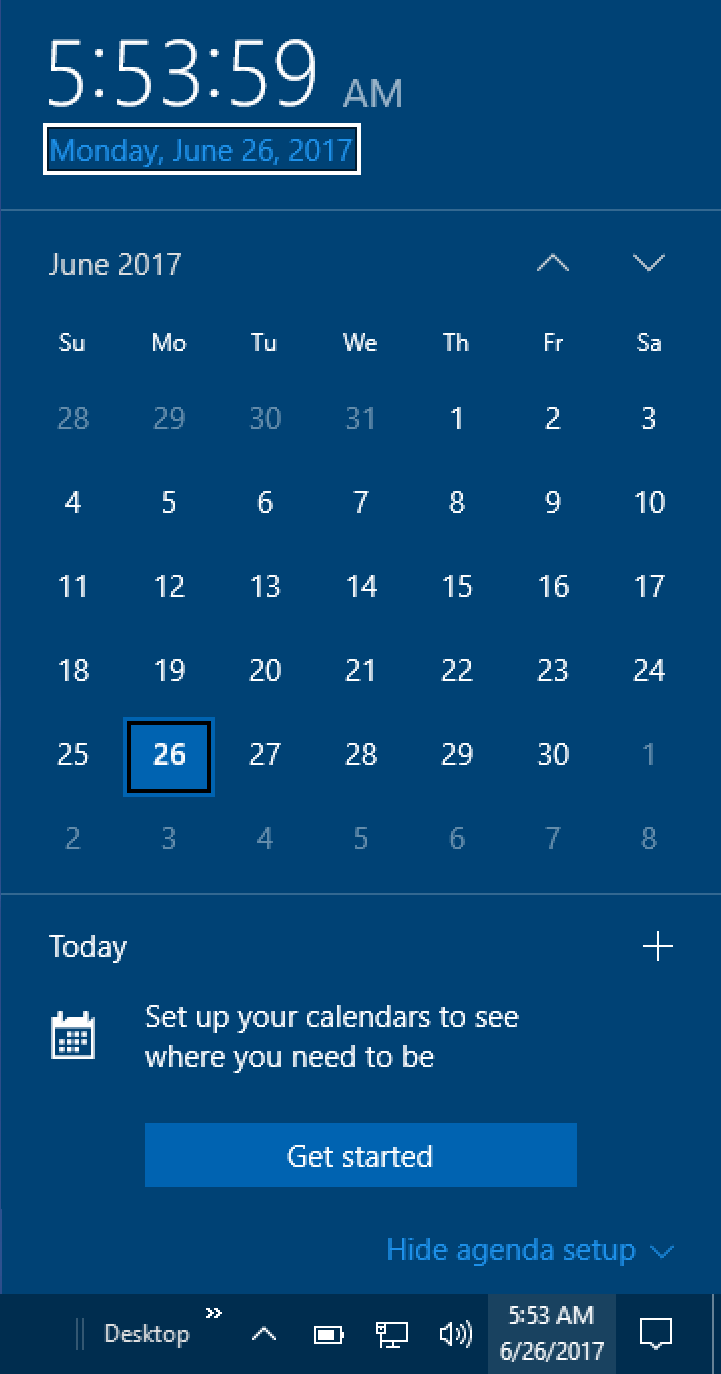Hide agenda setup
This screenshot has height=1374, width=721.
tap(530, 1250)
